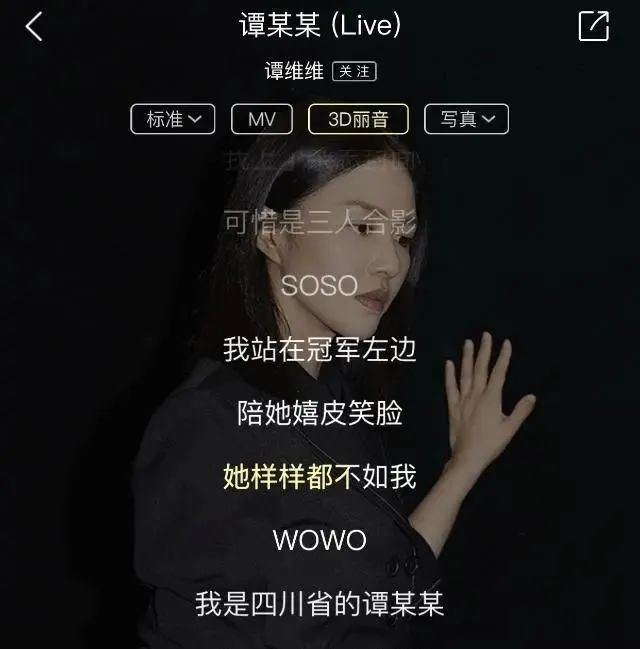
Task: Go back with the top-left arrow
Action: point(34,27)
